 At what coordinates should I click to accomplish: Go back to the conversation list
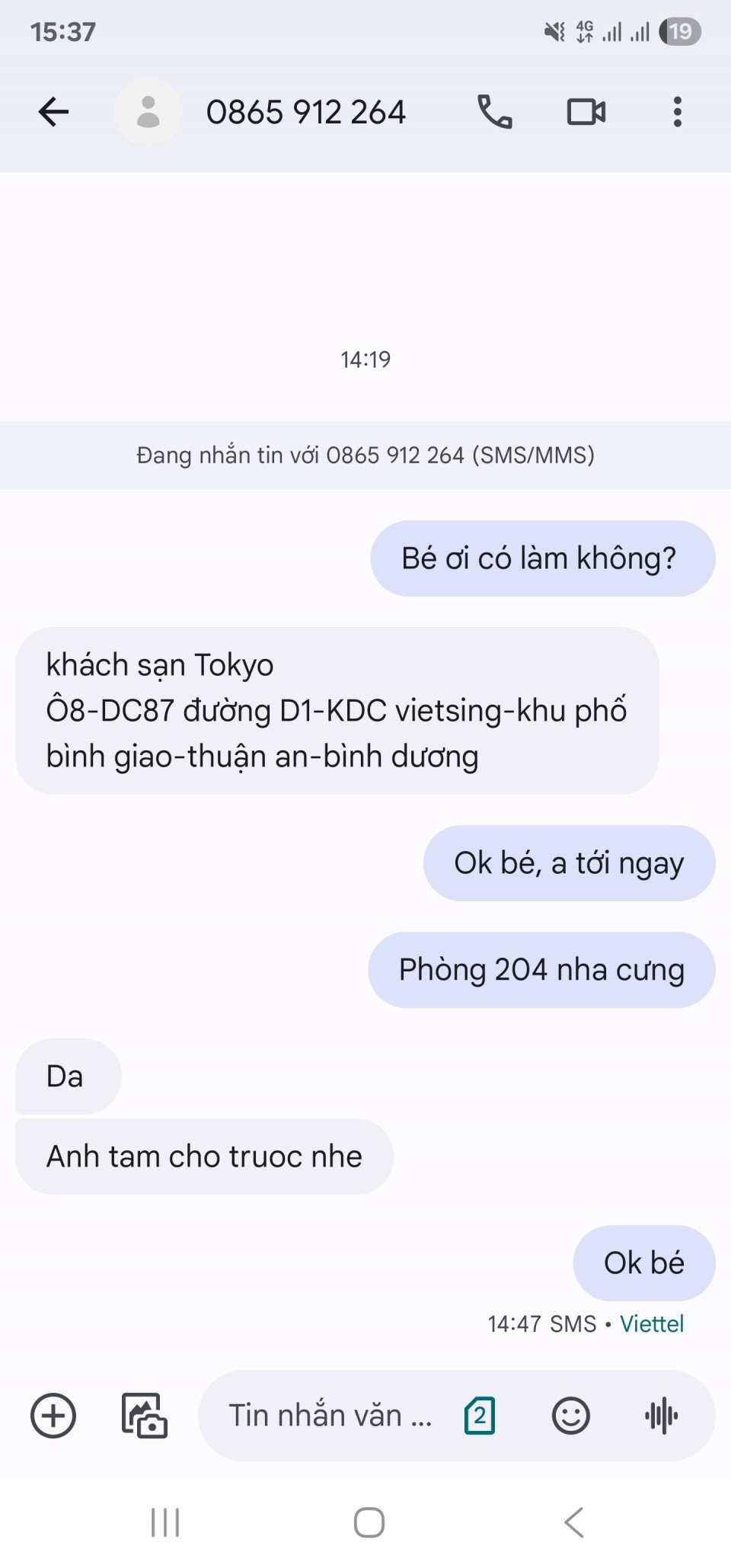53,112
